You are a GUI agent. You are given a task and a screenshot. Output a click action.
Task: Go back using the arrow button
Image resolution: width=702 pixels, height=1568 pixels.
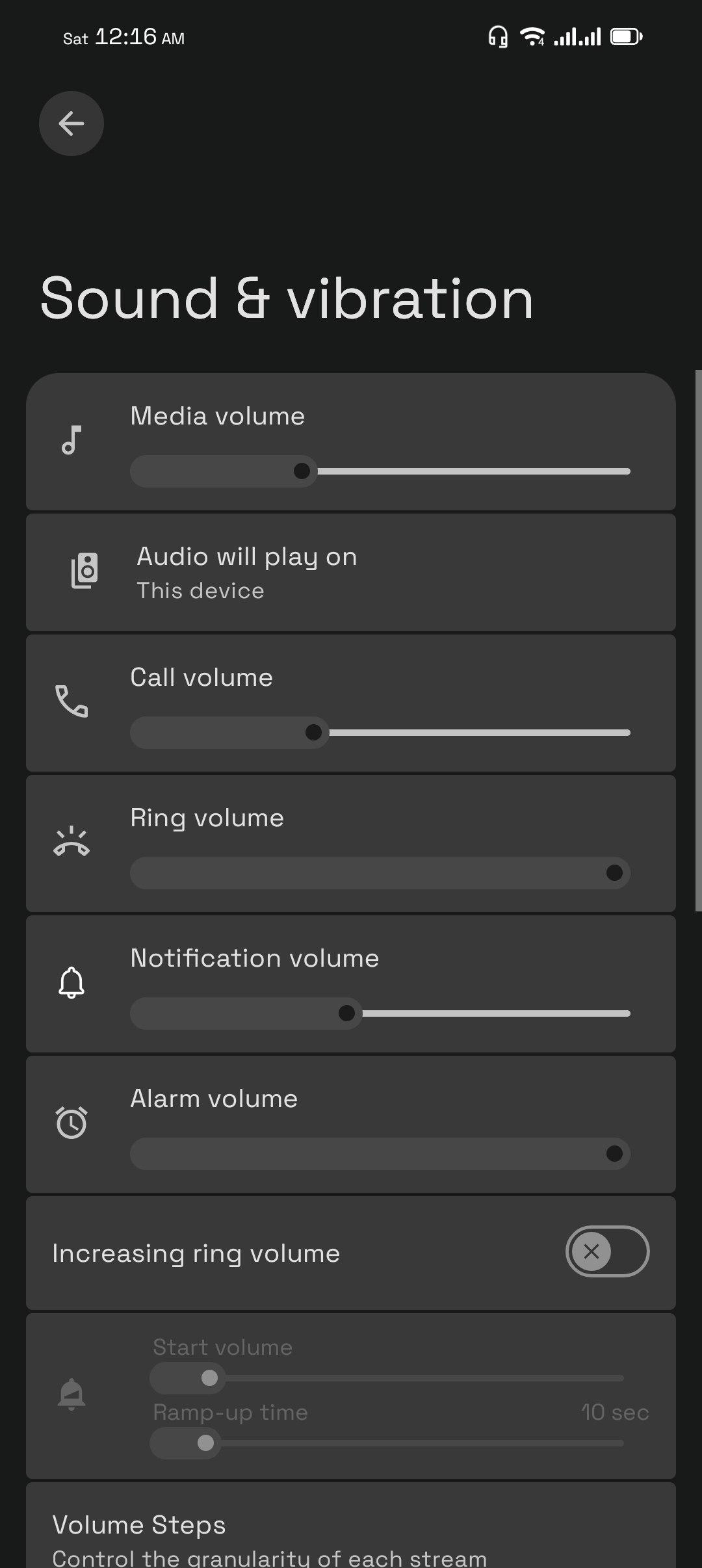71,124
